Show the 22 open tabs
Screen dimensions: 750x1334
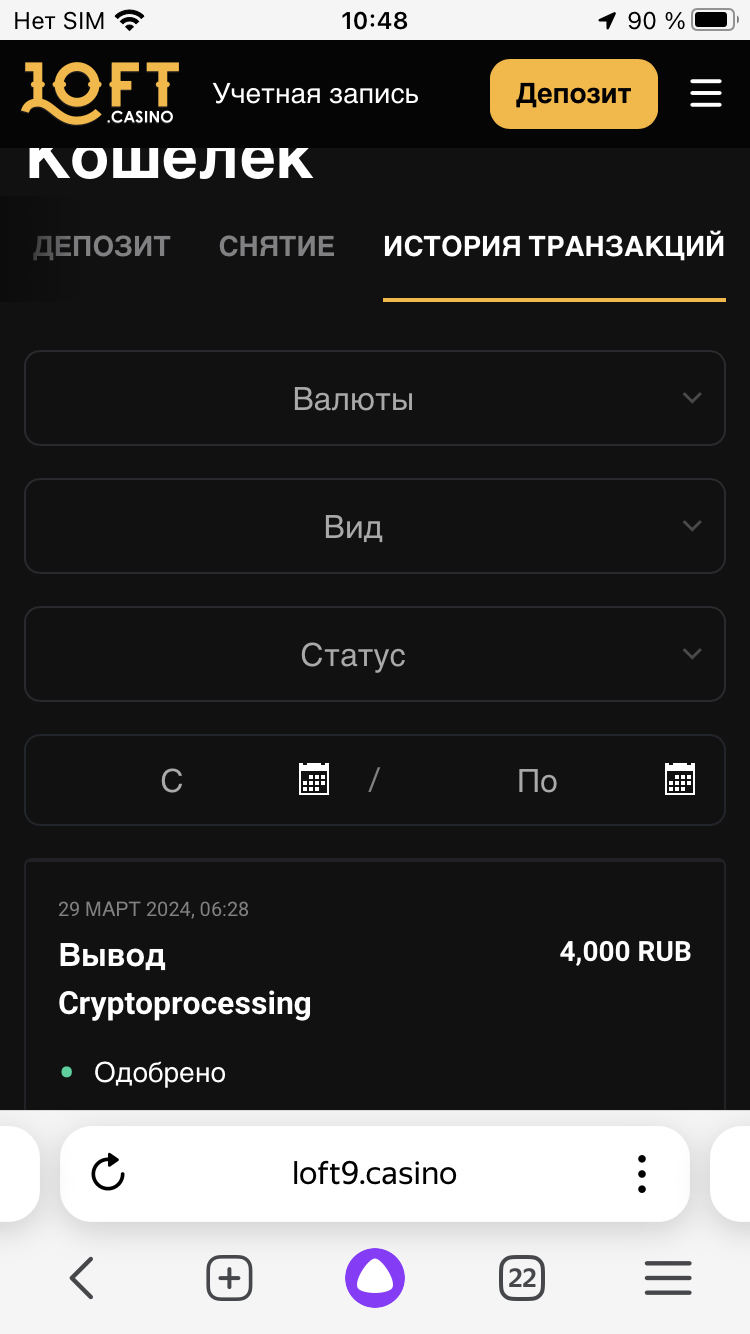point(522,1277)
